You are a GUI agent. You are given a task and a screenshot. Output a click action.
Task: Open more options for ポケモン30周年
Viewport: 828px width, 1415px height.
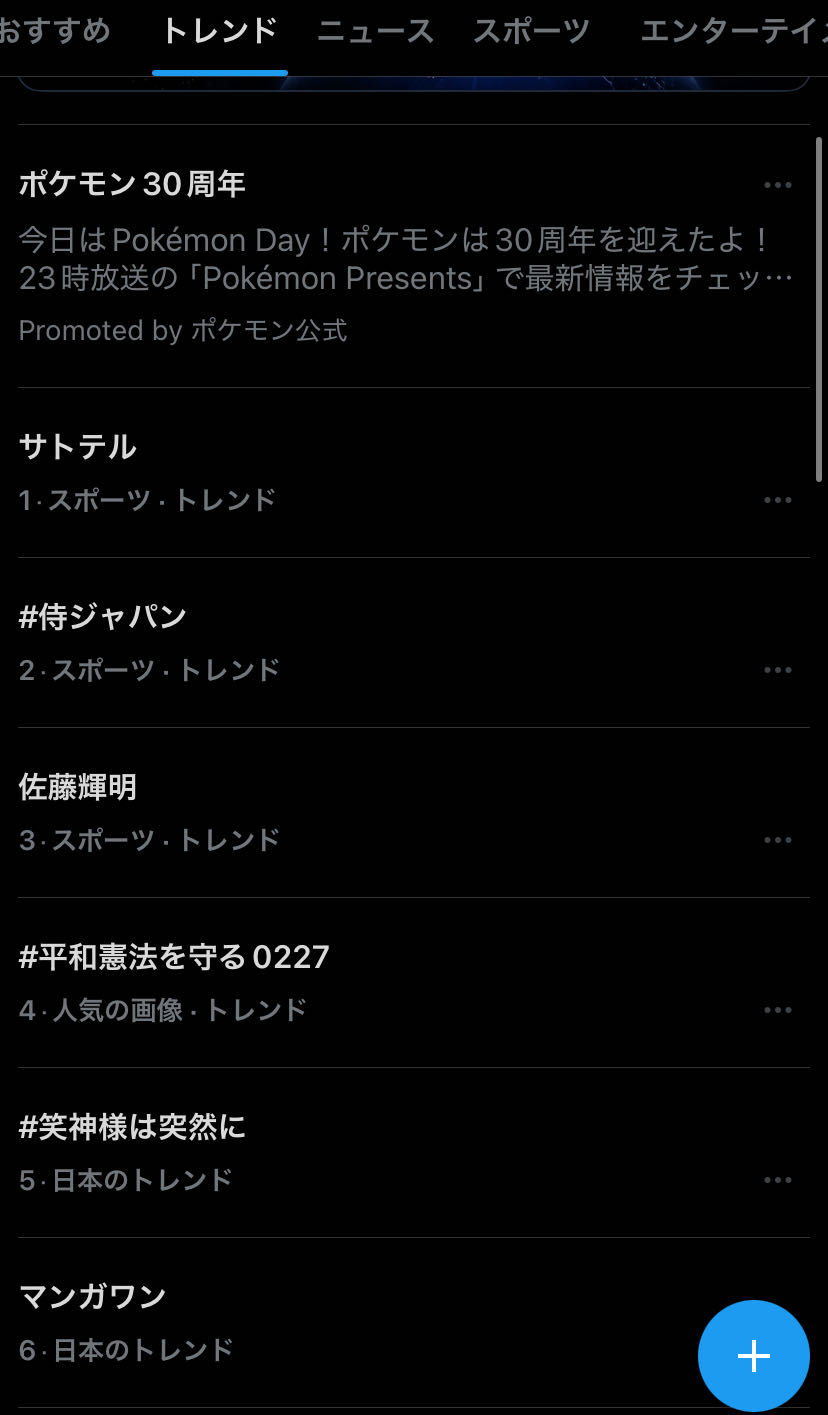tap(777, 185)
